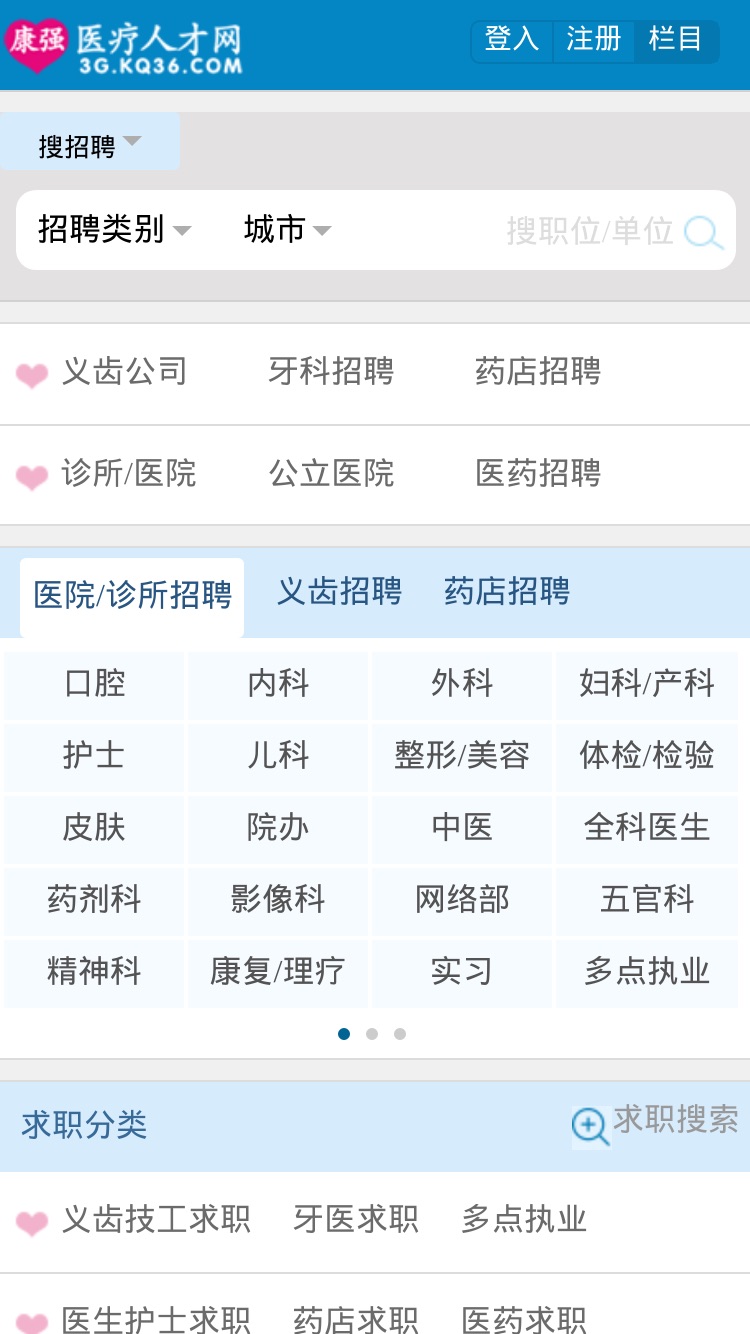This screenshot has height=1334, width=750.
Task: Tap the 登入 login button
Action: 512,40
